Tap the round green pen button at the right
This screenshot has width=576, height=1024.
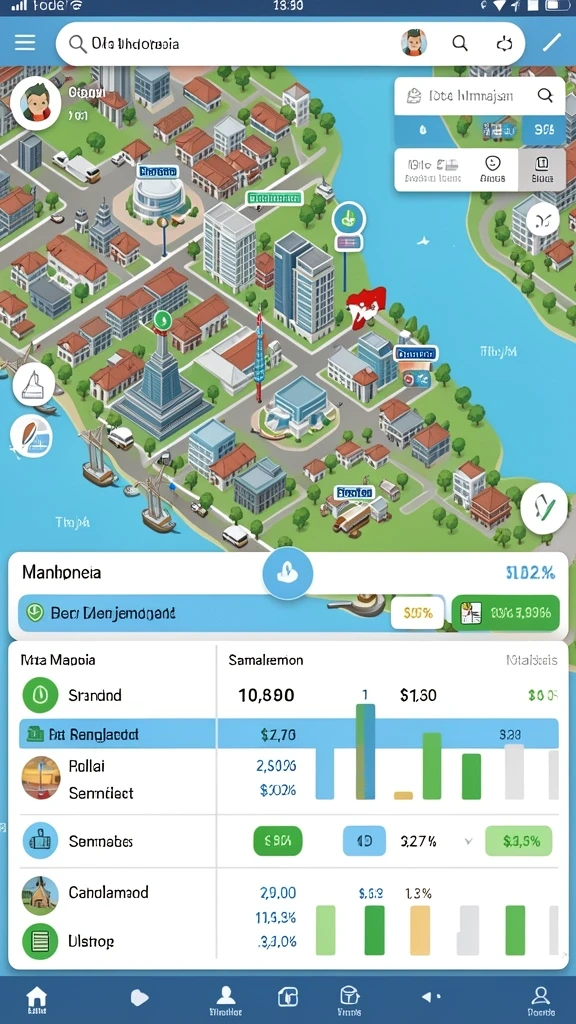pos(544,509)
